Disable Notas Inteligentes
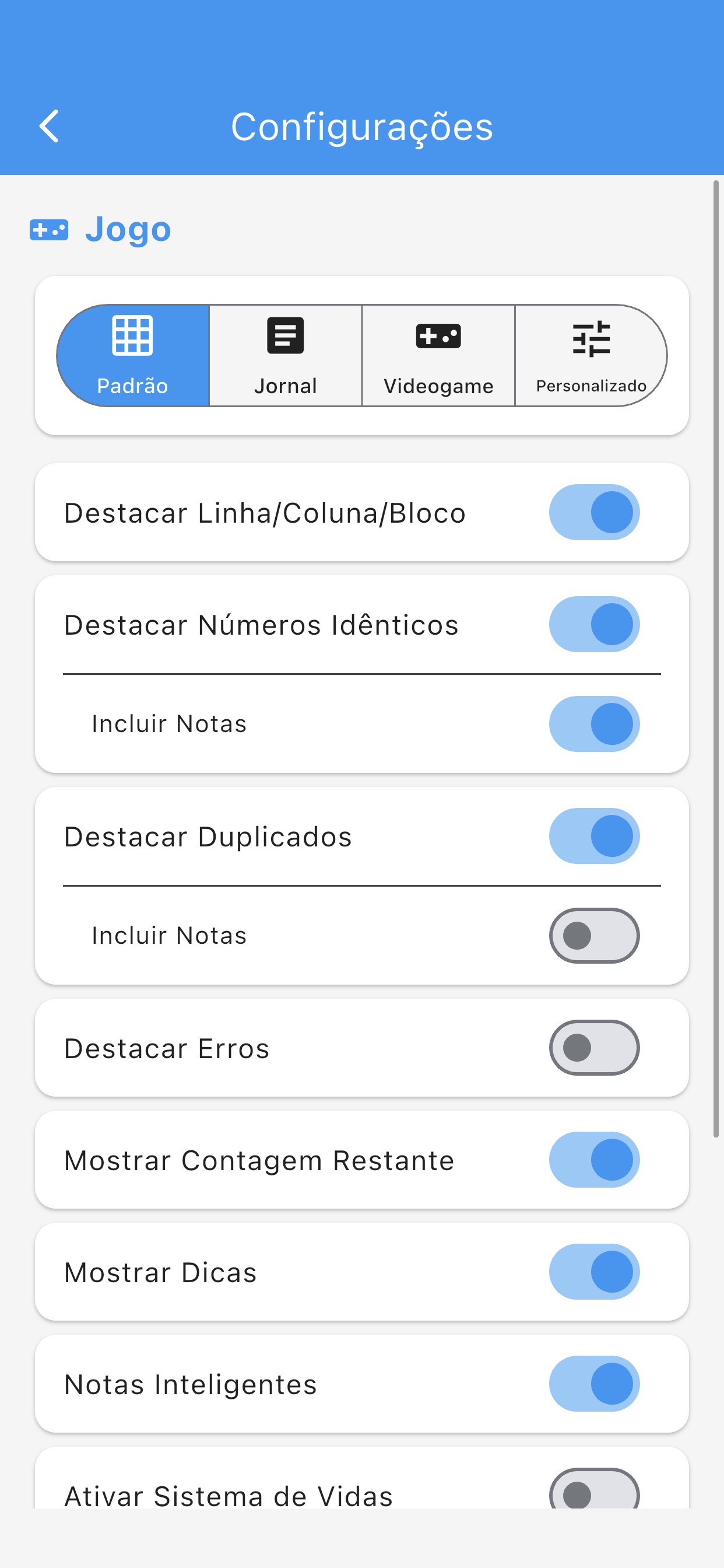This screenshot has width=724, height=1568. [x=595, y=1384]
